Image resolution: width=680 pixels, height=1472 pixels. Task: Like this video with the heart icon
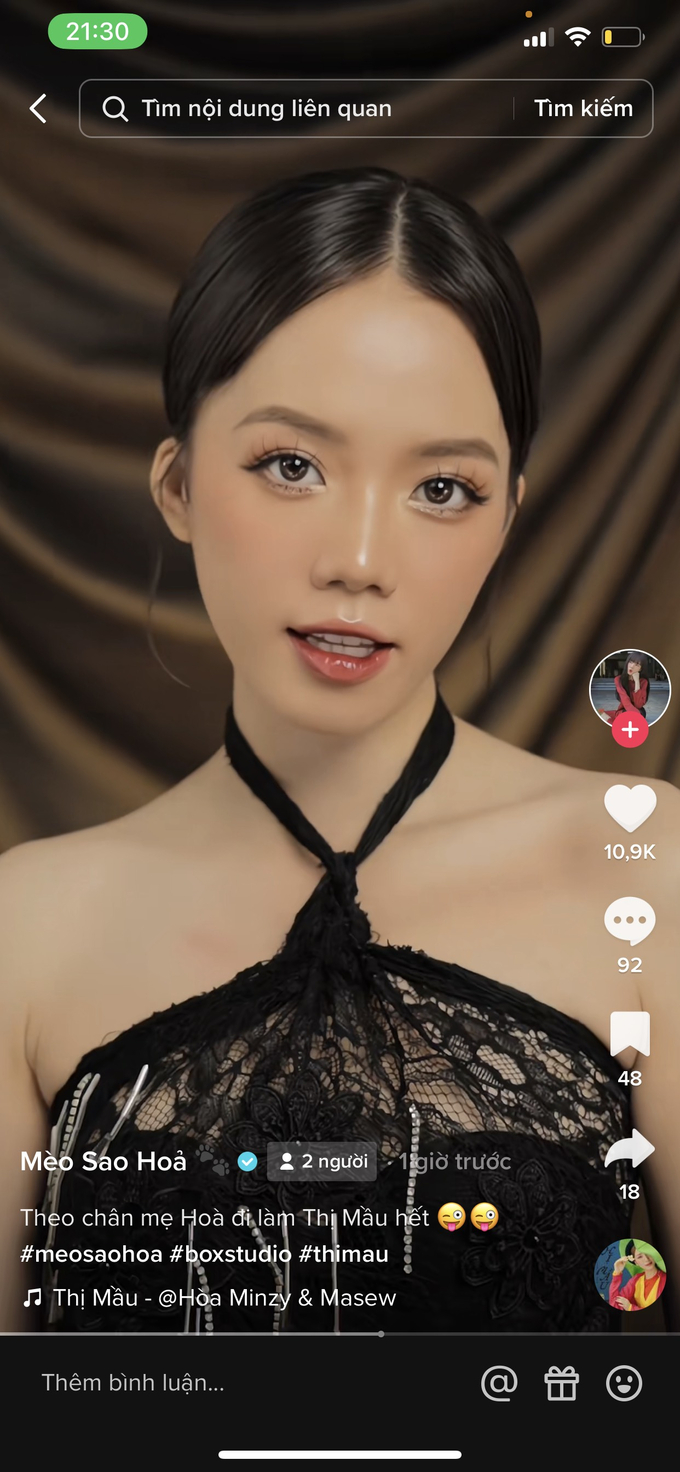[x=630, y=808]
